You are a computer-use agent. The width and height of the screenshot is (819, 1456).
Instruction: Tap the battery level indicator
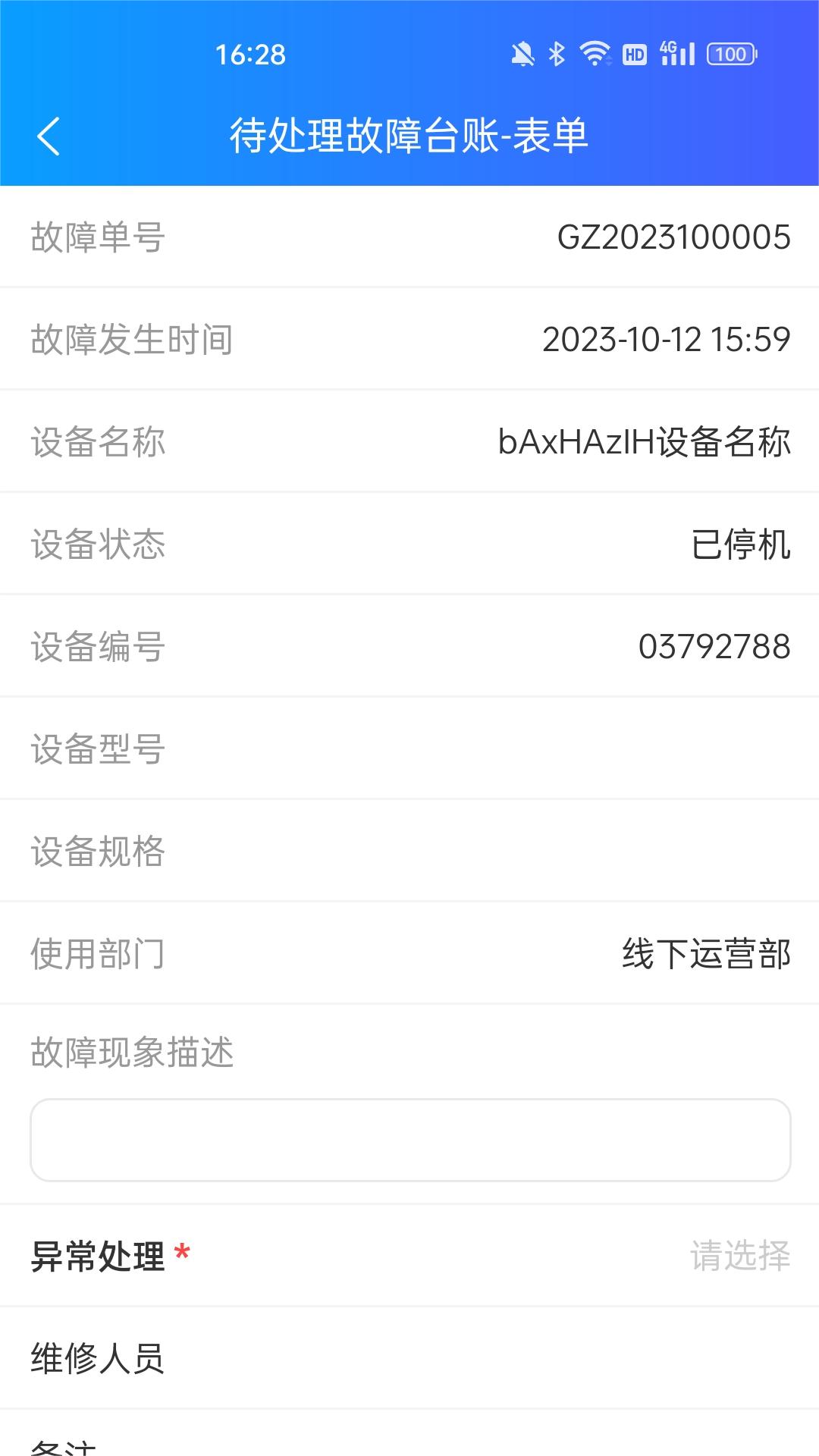[729, 54]
